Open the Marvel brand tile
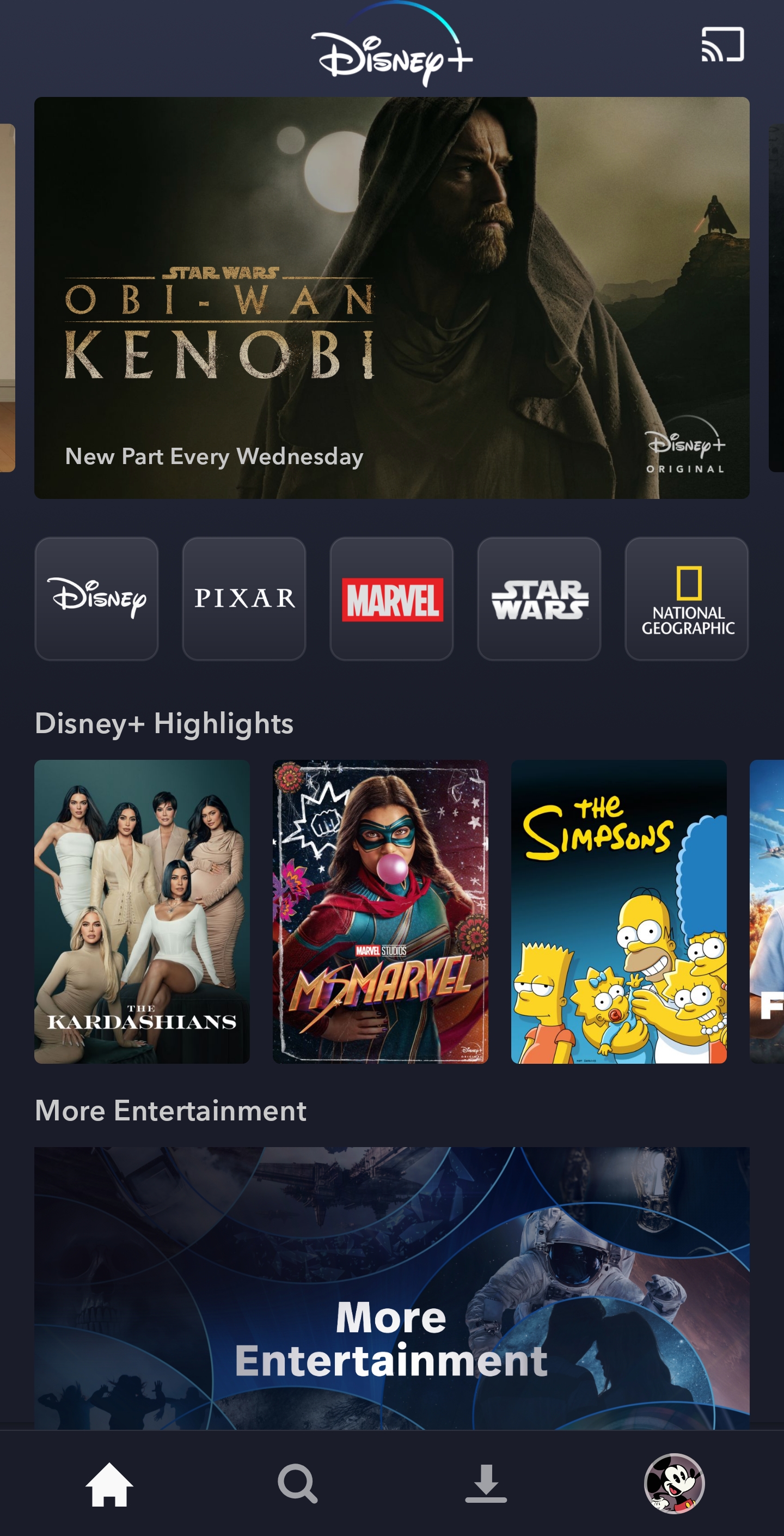The image size is (784, 1536). pyautogui.click(x=391, y=598)
